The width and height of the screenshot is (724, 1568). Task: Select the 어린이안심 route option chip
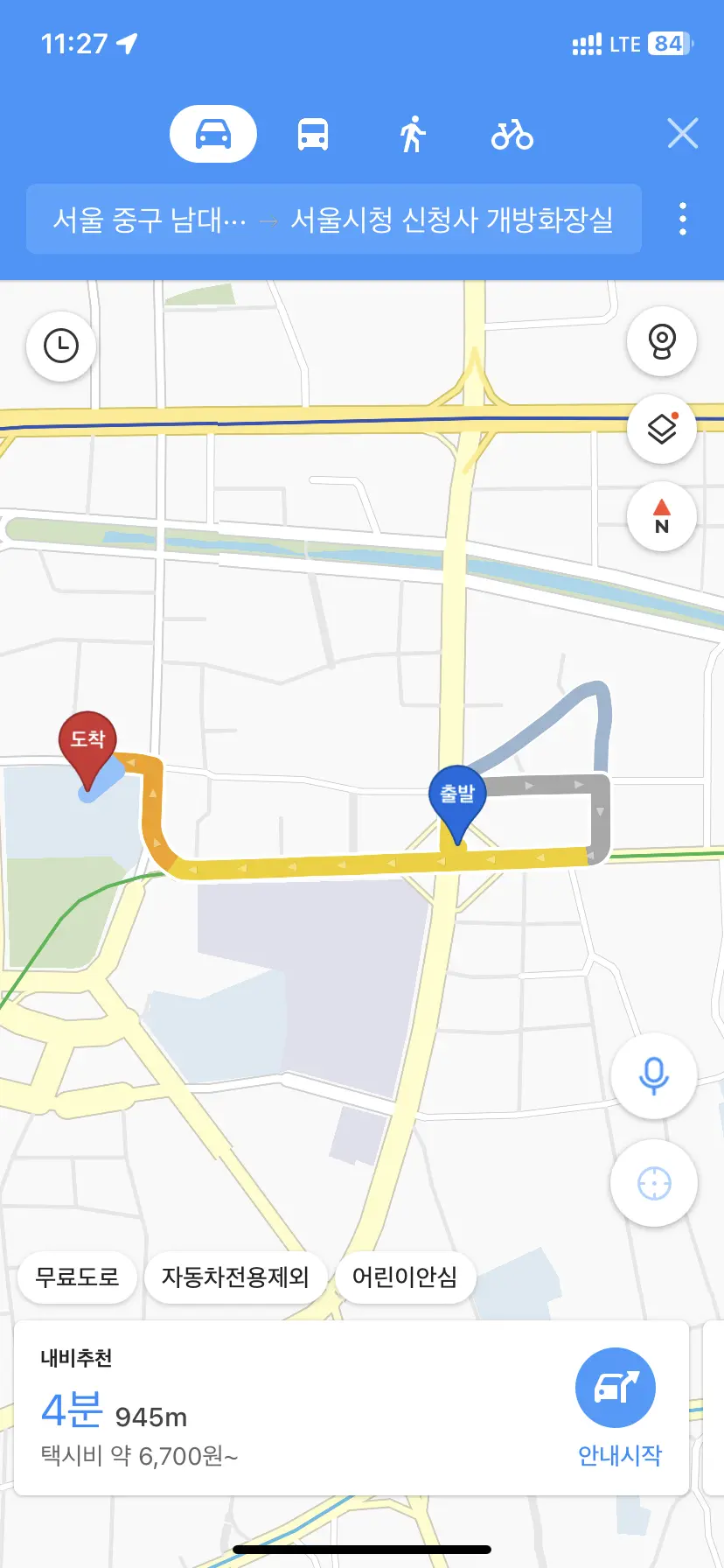(405, 1277)
